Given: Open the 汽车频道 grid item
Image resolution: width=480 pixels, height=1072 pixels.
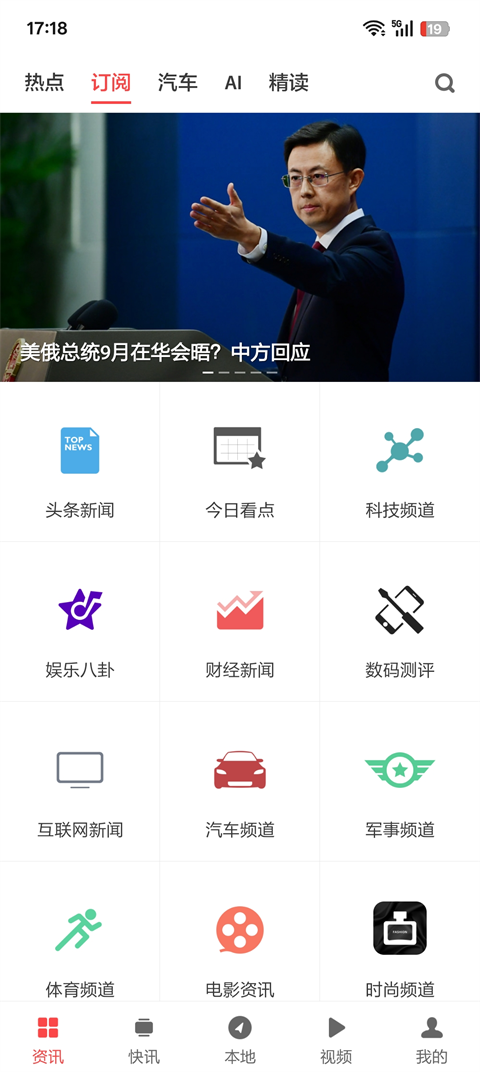Looking at the screenshot, I should point(240,782).
